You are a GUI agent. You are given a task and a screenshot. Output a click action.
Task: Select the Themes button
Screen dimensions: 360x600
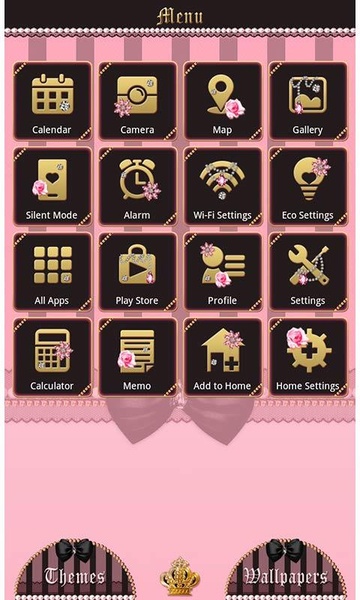click(x=75, y=571)
